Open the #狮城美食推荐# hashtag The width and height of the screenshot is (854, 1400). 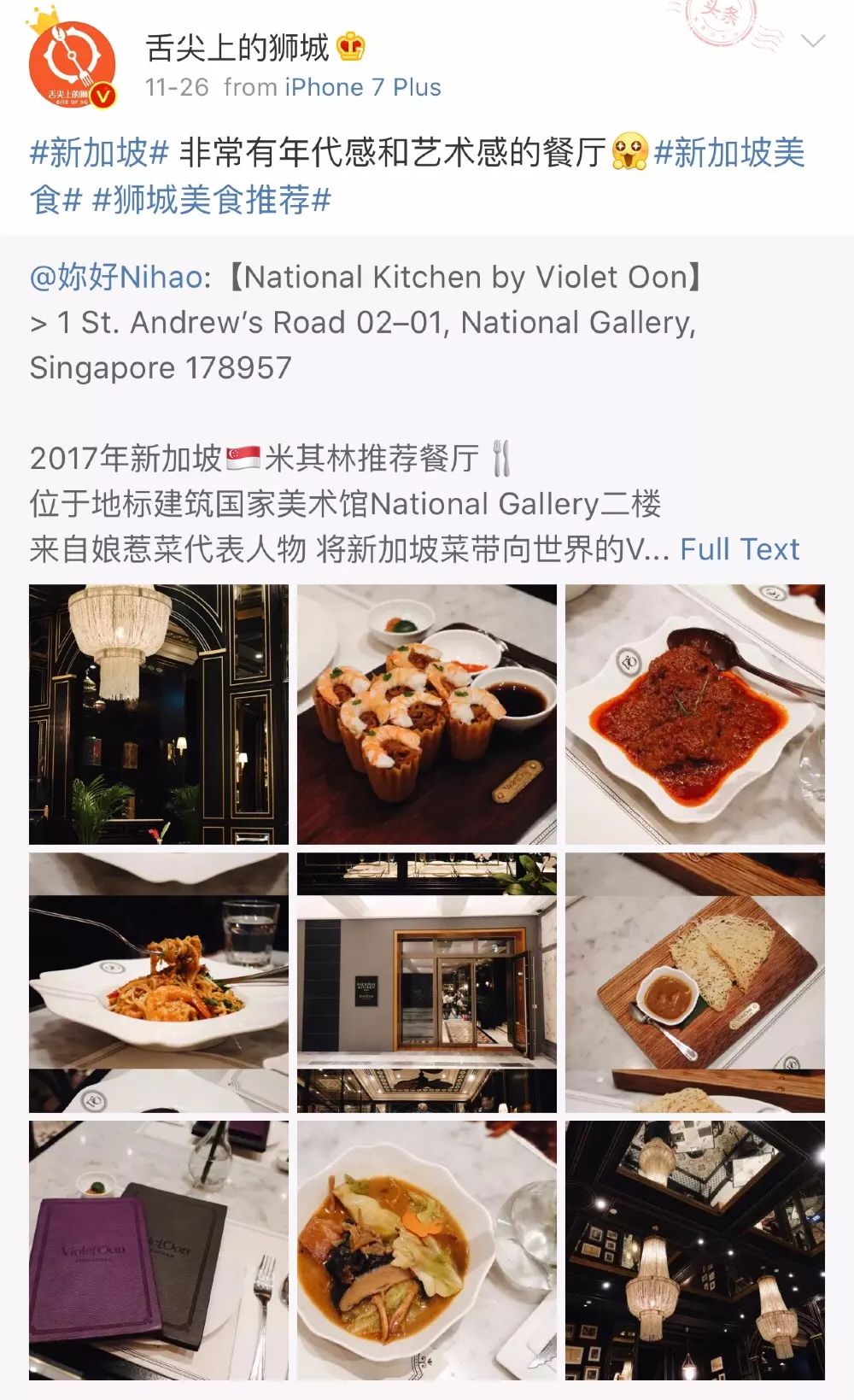211,201
